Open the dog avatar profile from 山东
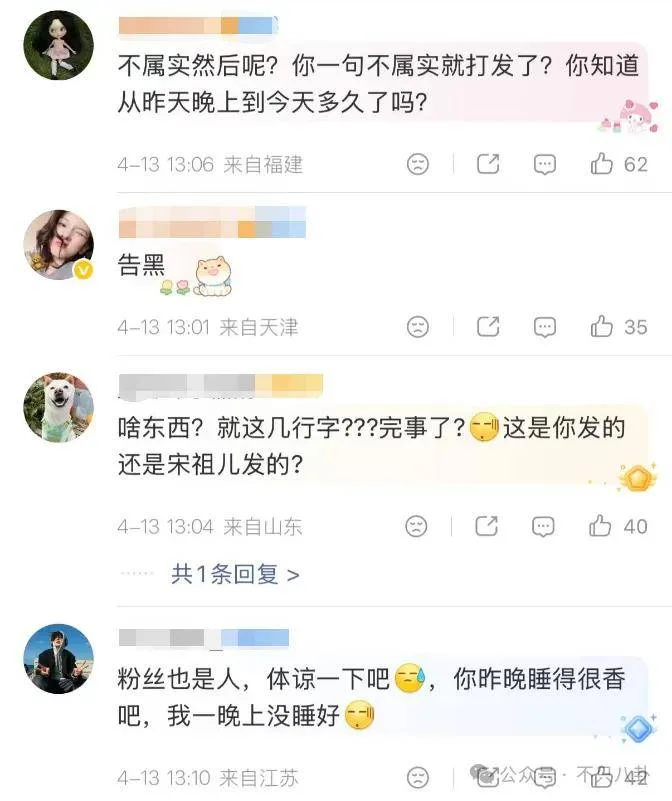672x801 pixels. (x=58, y=408)
